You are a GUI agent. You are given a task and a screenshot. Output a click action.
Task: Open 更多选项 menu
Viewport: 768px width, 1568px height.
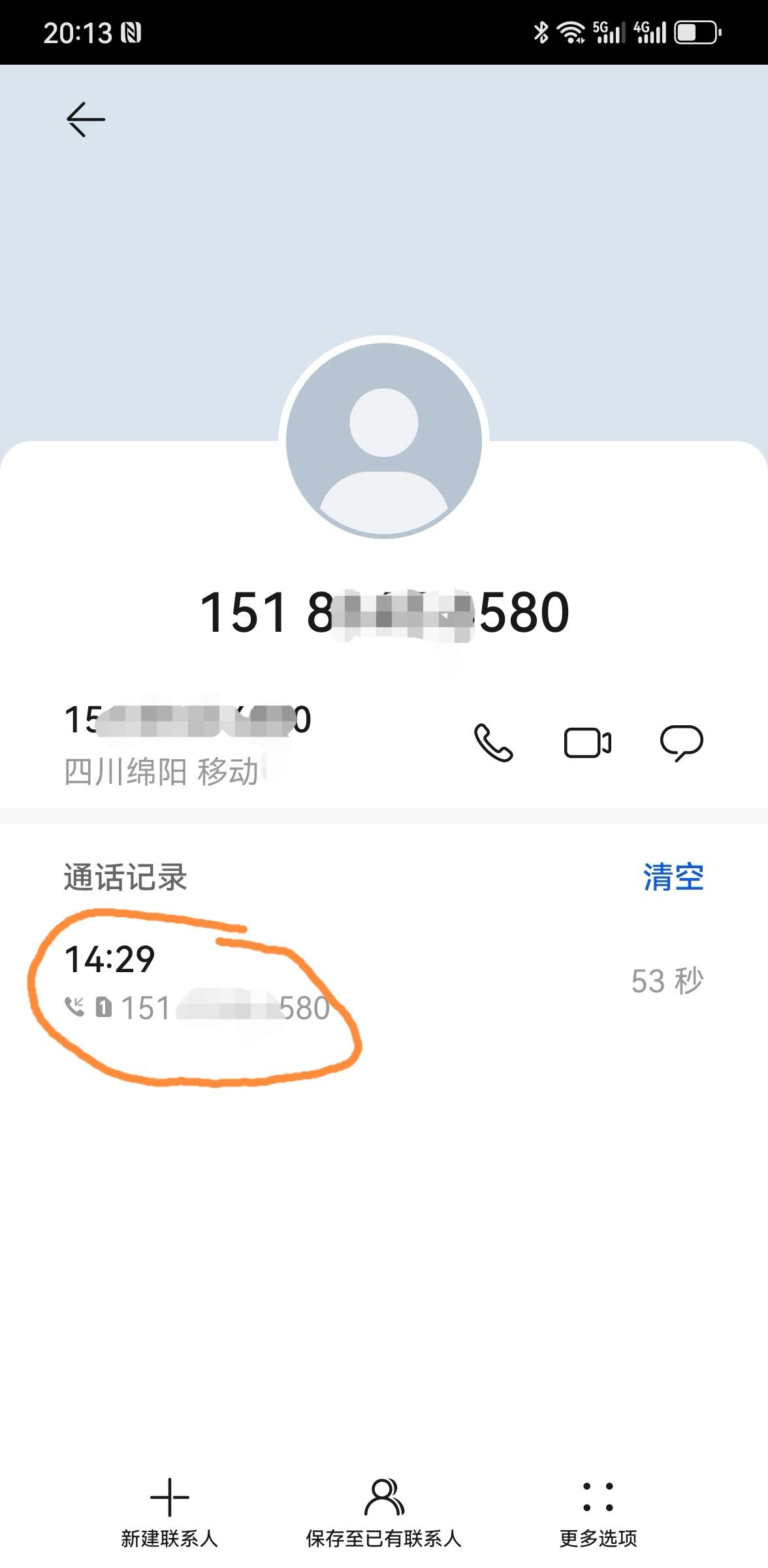coord(598,1511)
